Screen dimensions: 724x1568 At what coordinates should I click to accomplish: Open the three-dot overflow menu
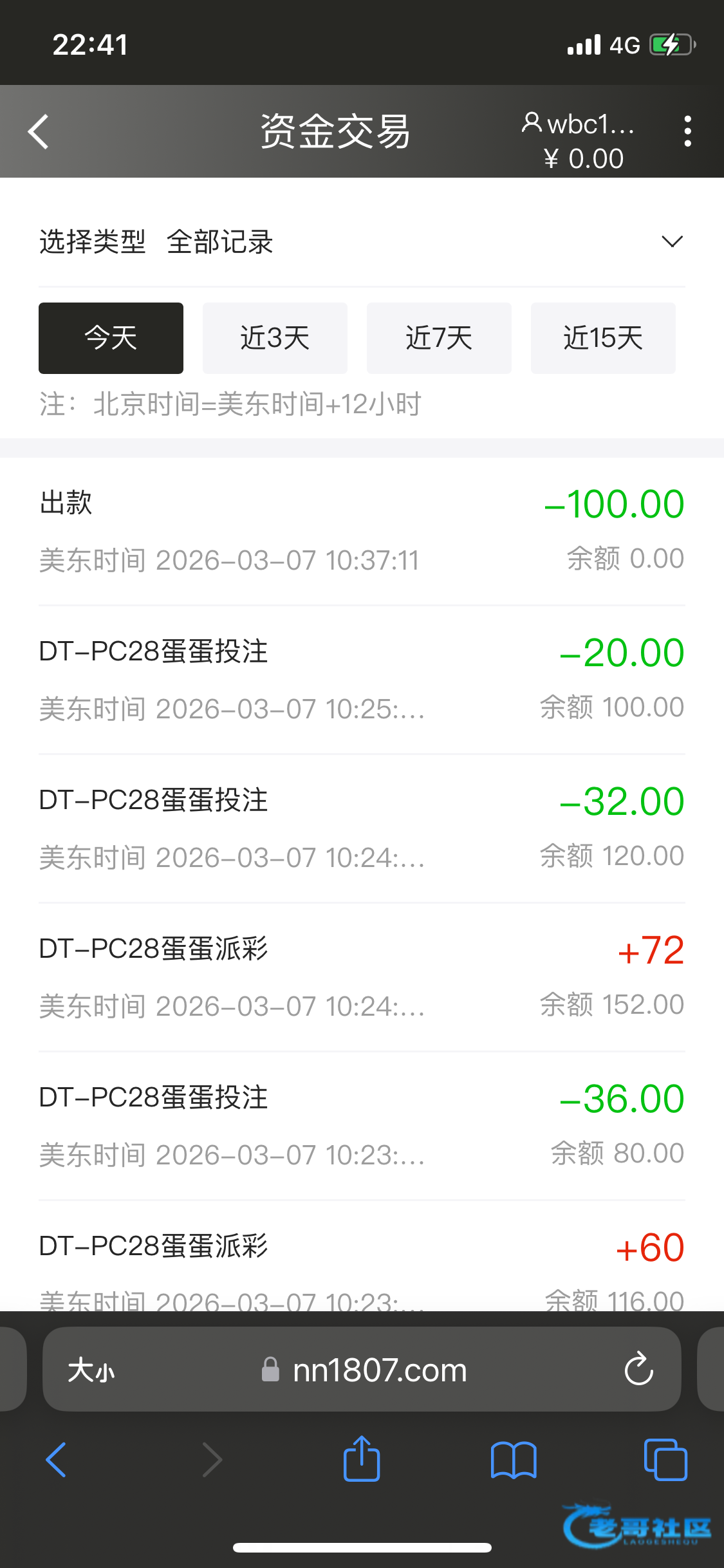point(687,131)
